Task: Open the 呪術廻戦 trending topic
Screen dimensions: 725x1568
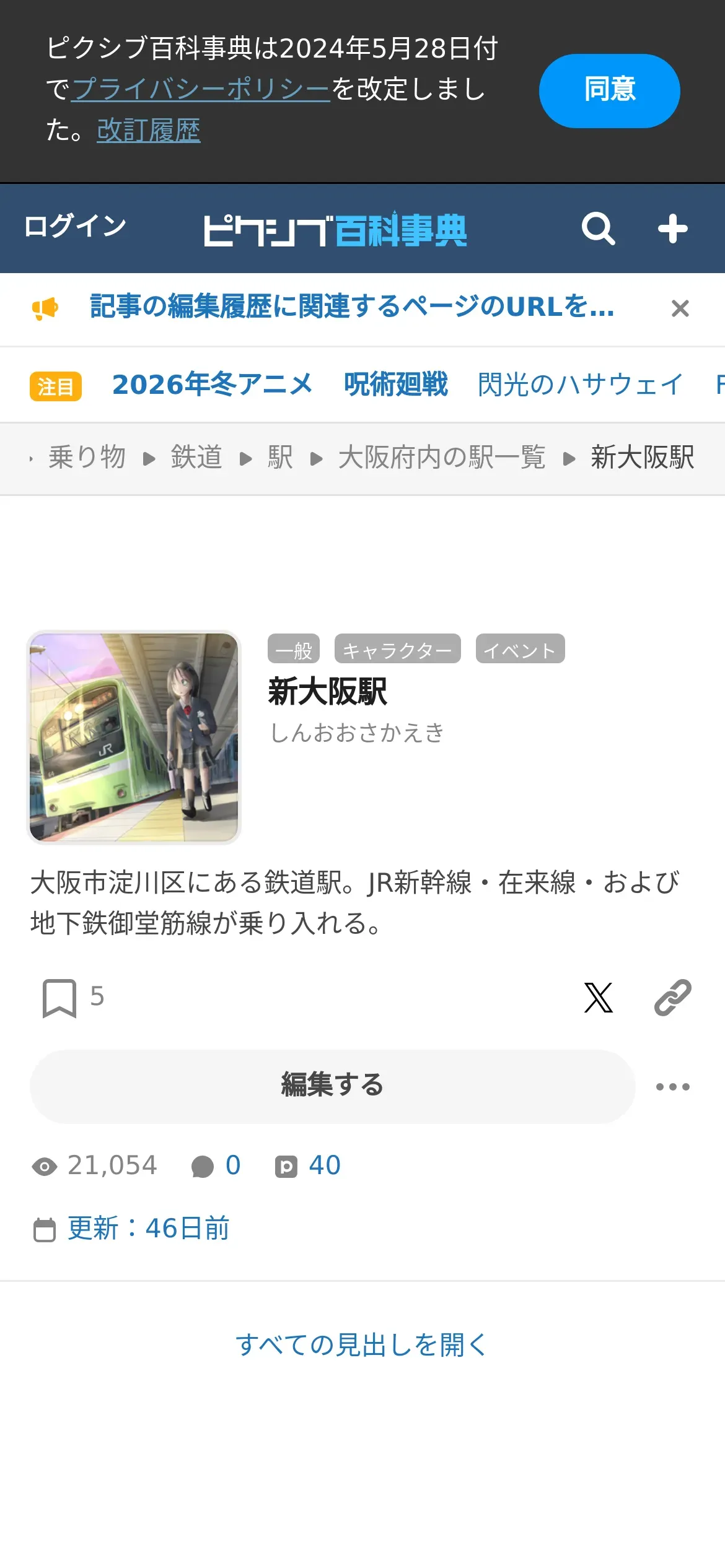Action: click(x=395, y=385)
